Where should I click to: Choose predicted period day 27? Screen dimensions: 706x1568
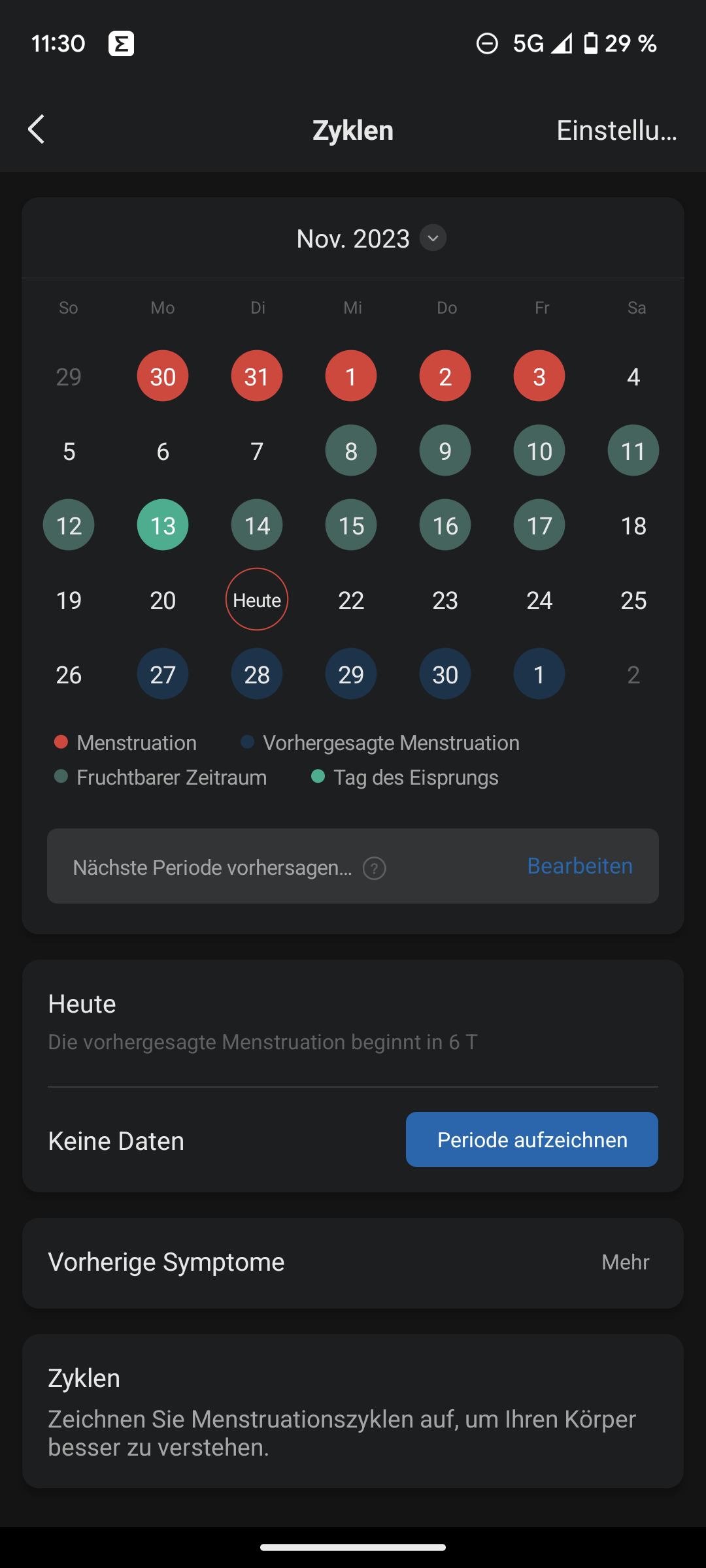[x=163, y=674]
